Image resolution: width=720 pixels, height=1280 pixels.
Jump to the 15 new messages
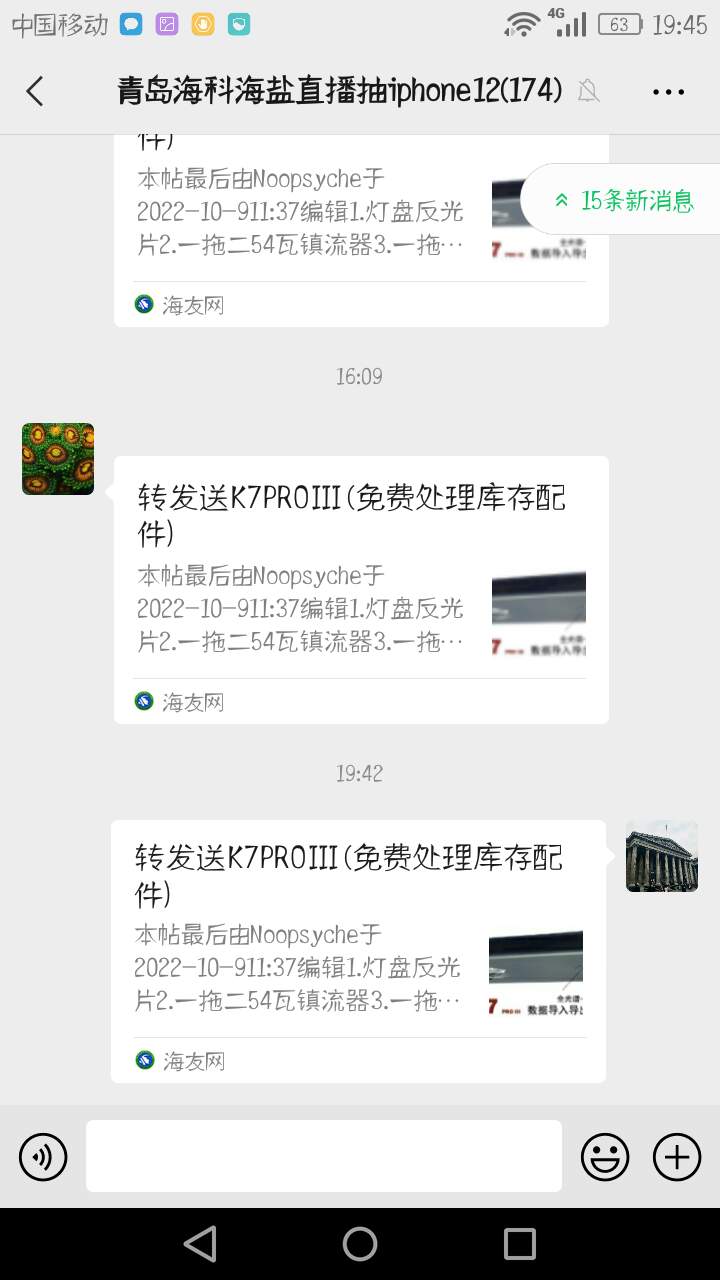point(624,200)
